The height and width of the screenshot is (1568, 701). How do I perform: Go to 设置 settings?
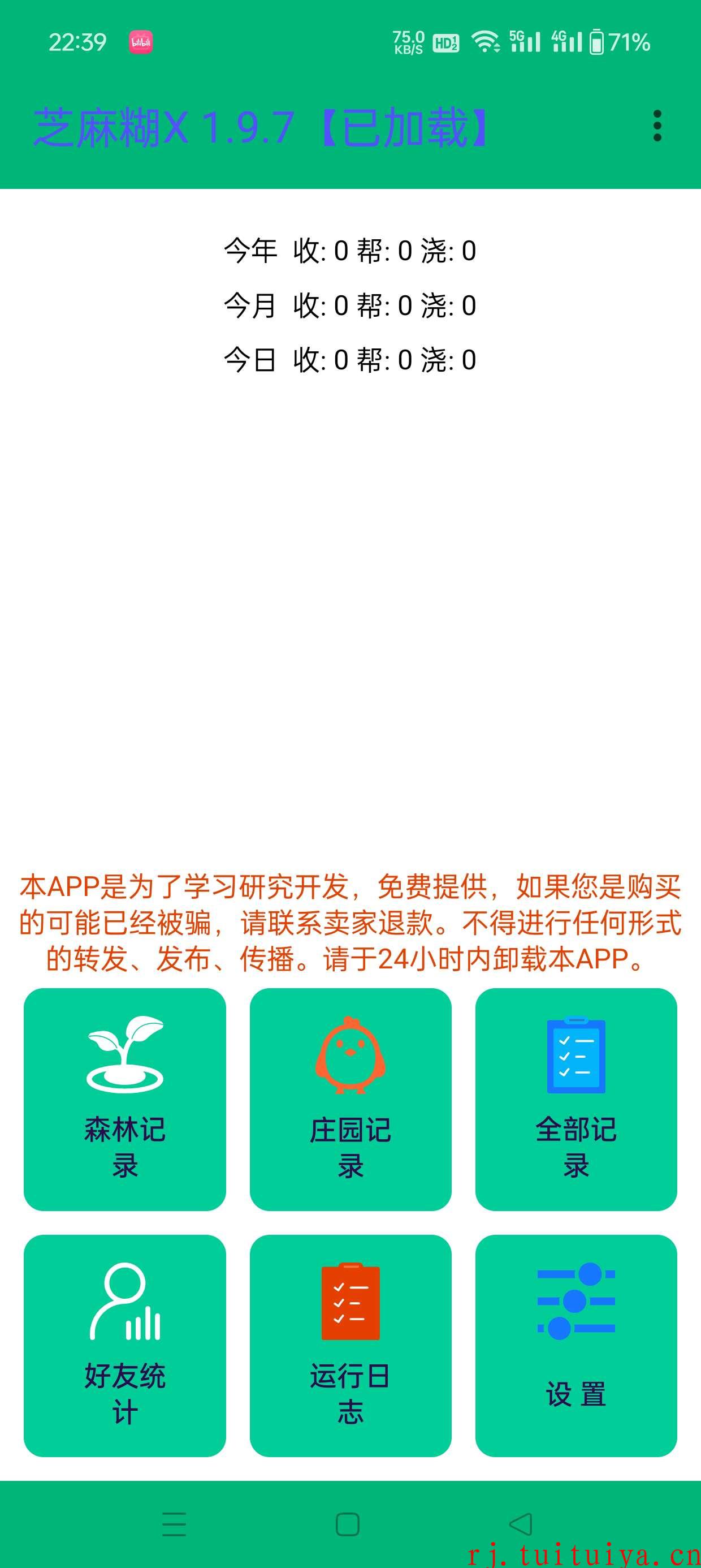click(x=575, y=1345)
